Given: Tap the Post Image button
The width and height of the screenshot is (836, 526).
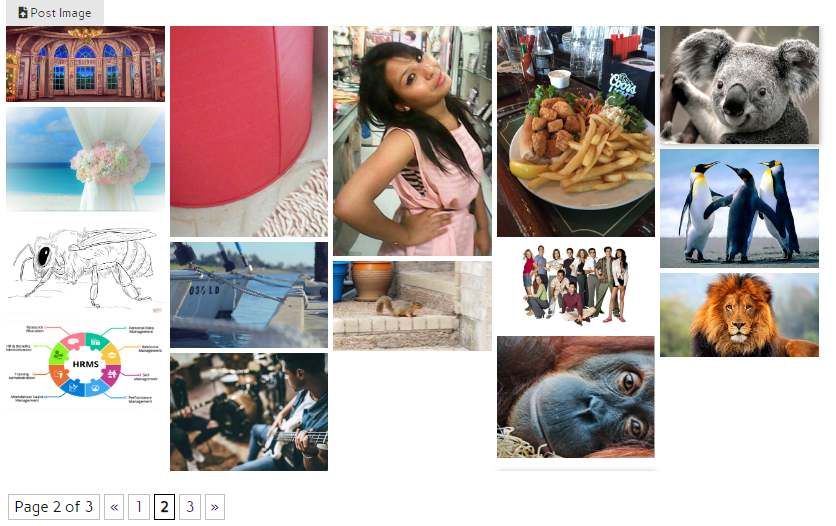Looking at the screenshot, I should click(55, 13).
